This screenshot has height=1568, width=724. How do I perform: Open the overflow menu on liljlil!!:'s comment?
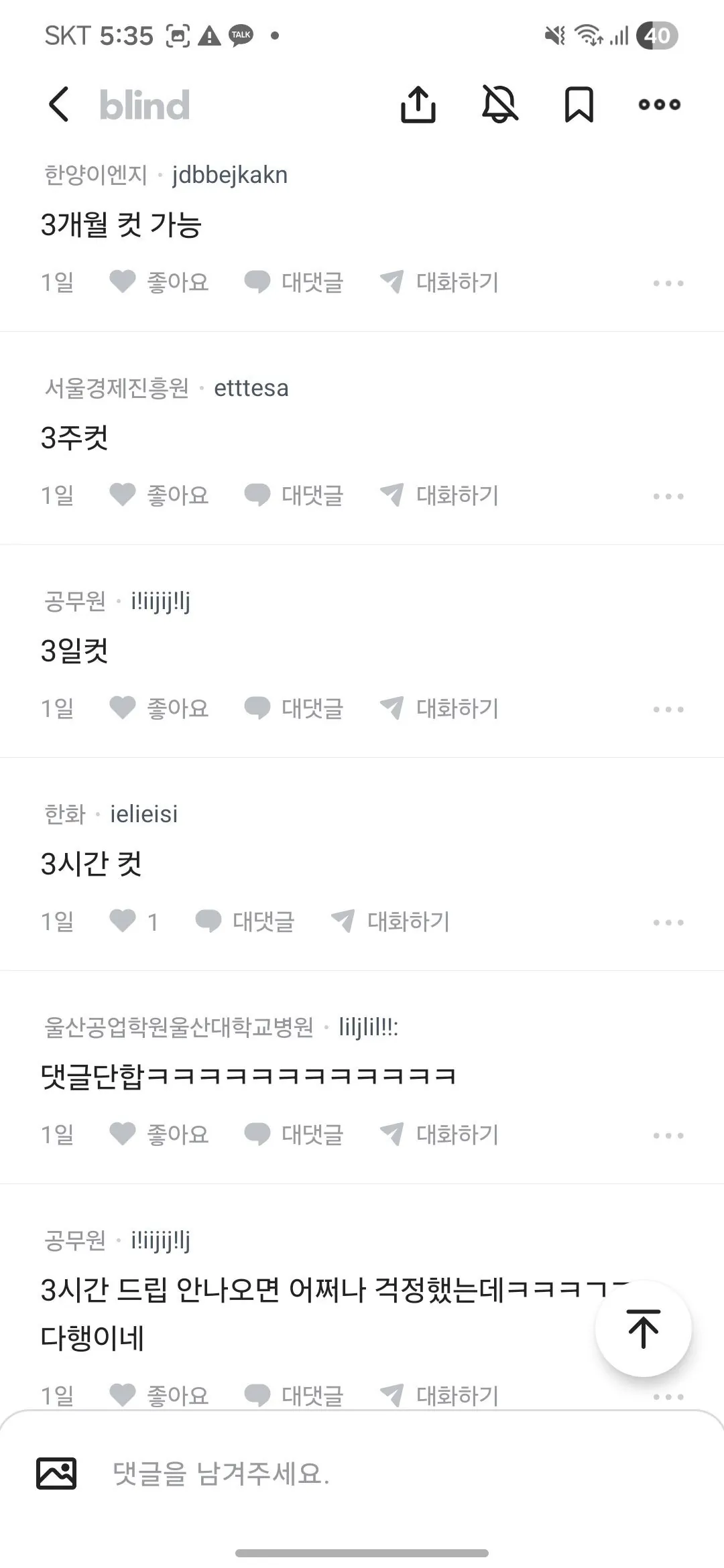point(669,1134)
